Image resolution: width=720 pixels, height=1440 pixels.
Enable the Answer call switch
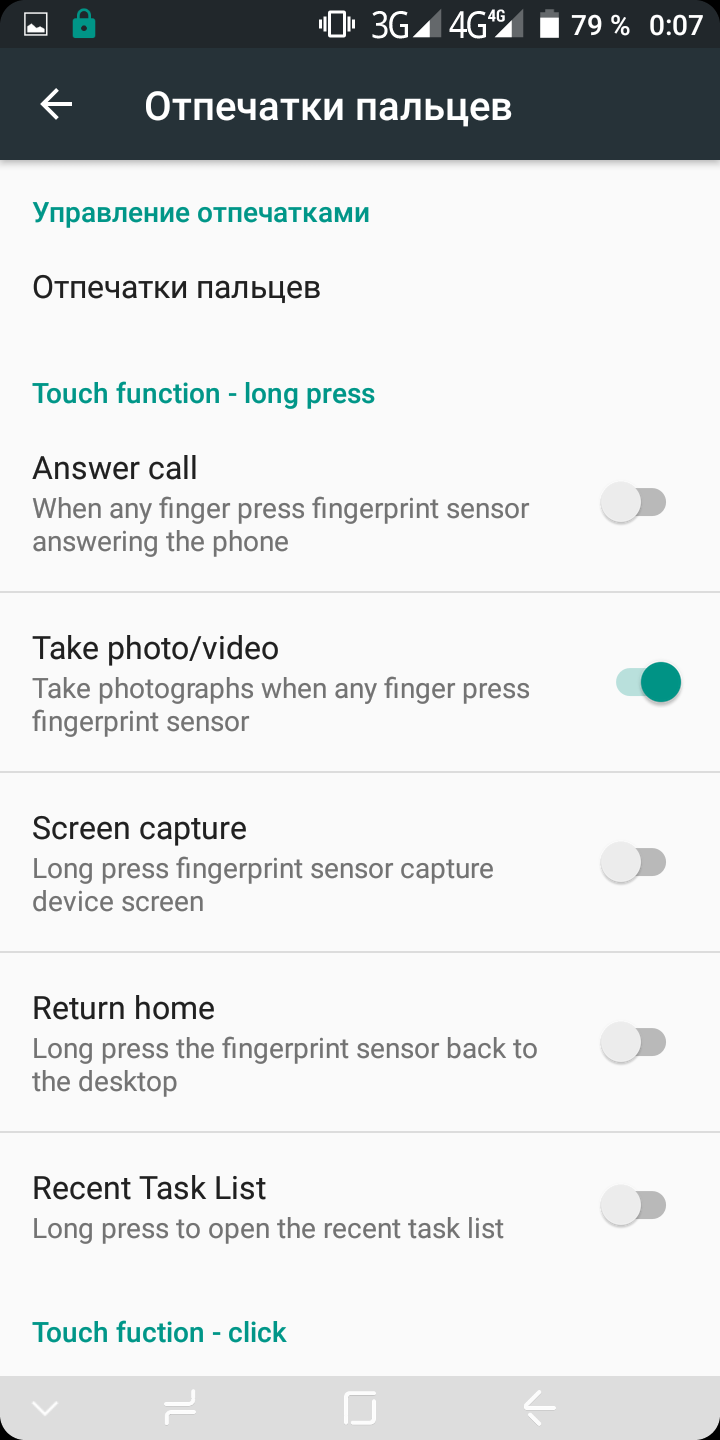[x=634, y=502]
